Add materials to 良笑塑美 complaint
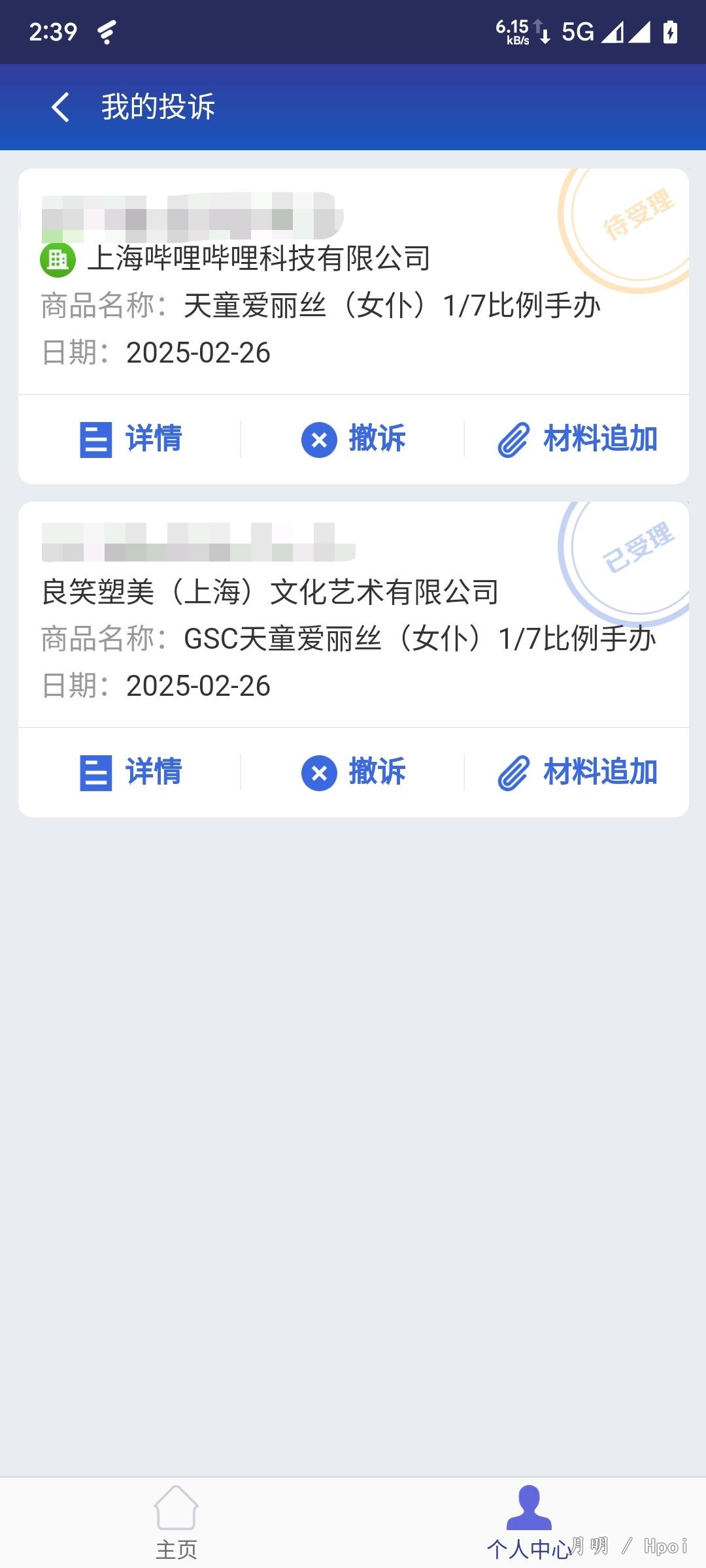 578,772
